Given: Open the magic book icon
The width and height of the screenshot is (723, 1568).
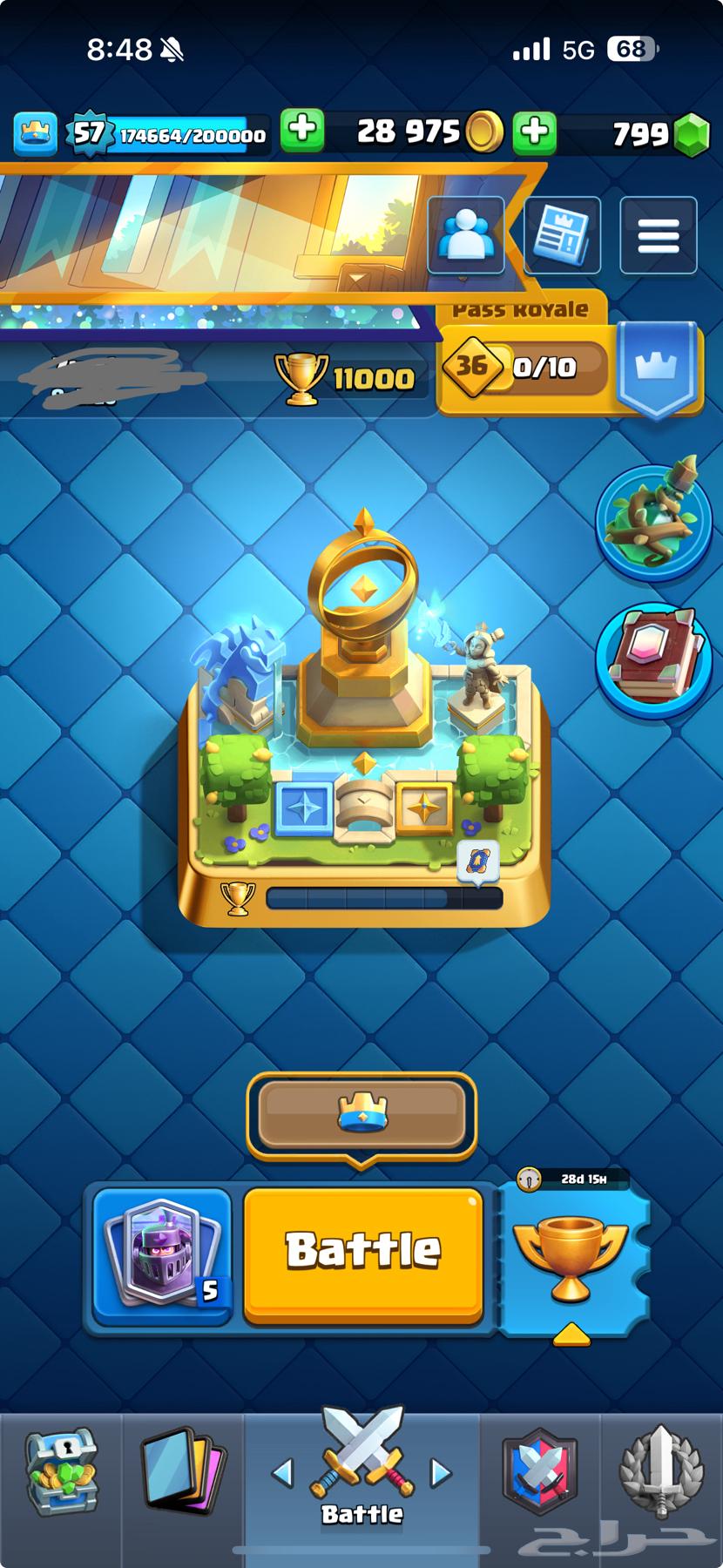Looking at the screenshot, I should 654,659.
